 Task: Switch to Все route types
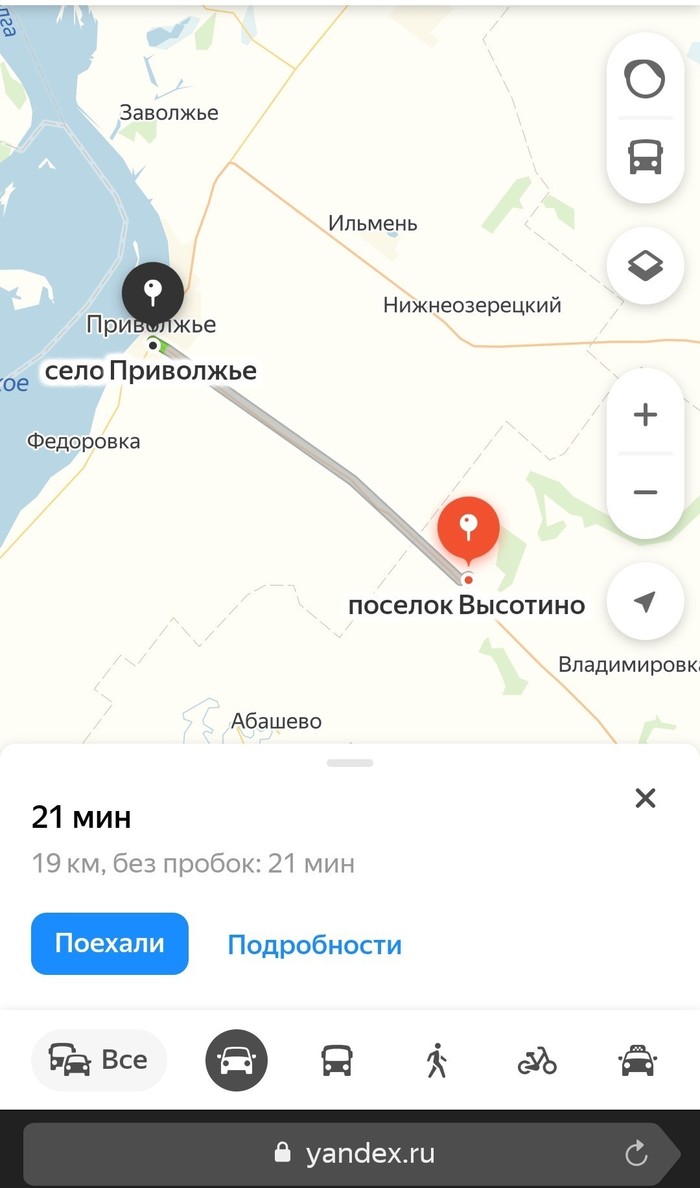click(x=99, y=1059)
